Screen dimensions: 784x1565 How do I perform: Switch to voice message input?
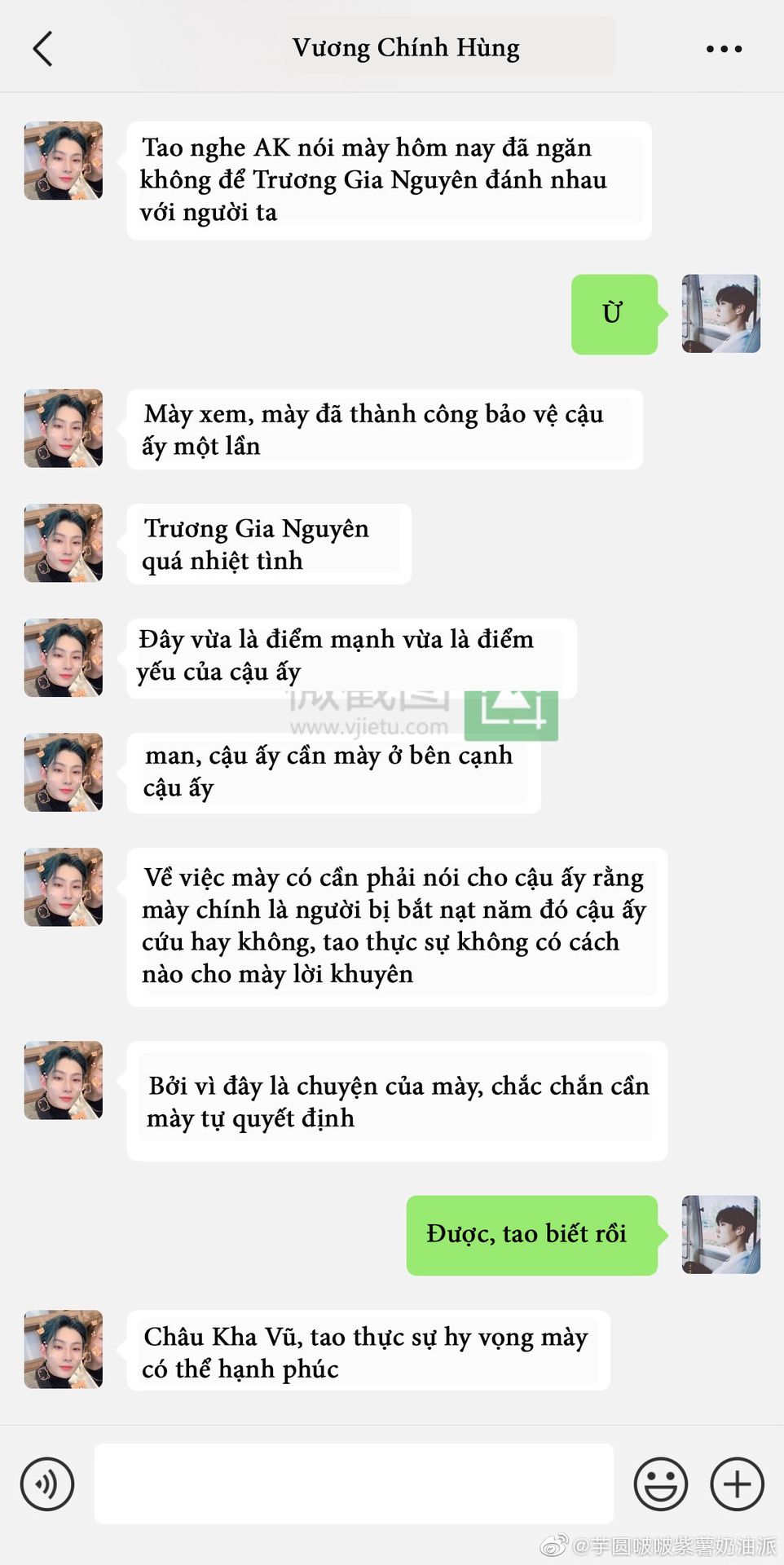pos(47,1483)
